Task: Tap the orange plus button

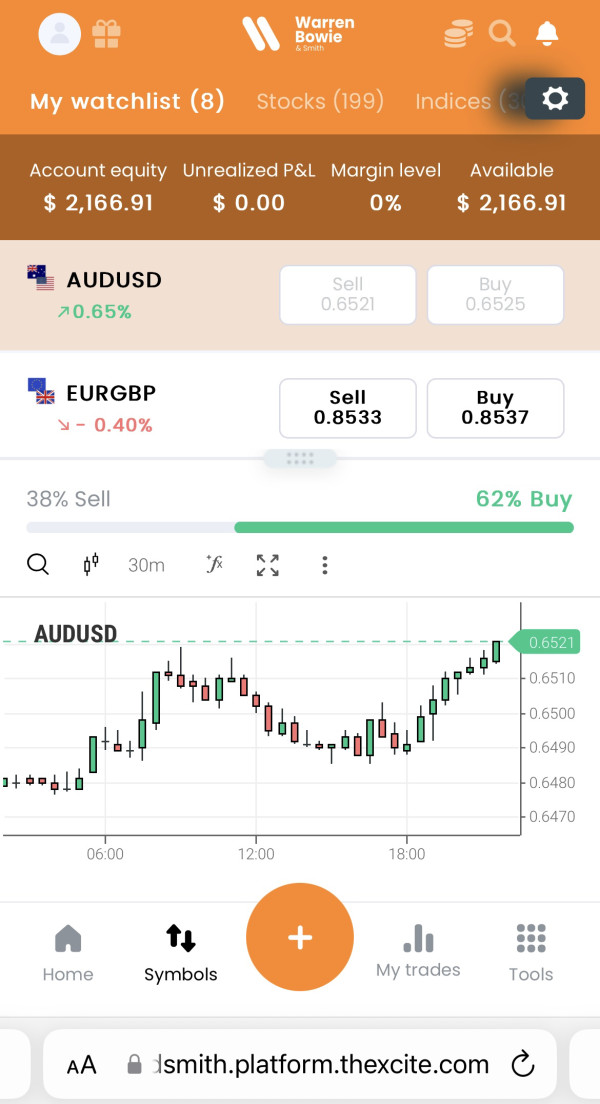Action: [300, 937]
